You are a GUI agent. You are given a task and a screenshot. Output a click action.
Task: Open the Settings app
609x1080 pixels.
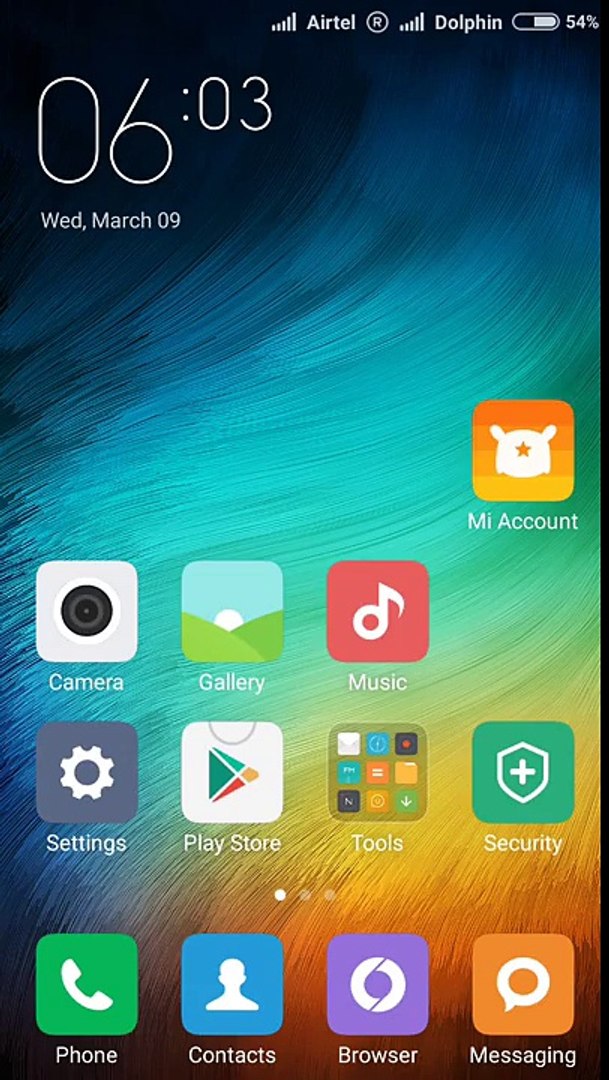(87, 772)
